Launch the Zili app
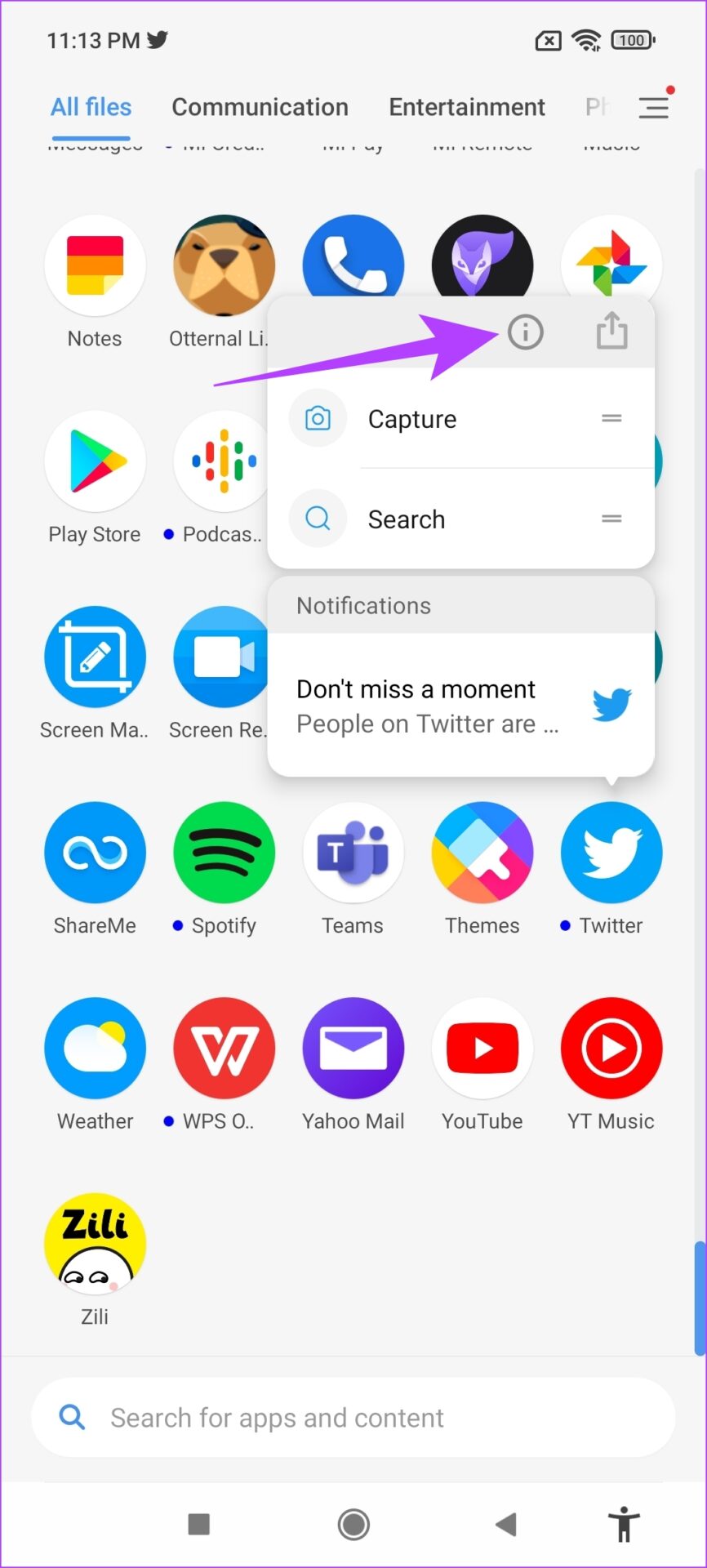 point(95,1245)
